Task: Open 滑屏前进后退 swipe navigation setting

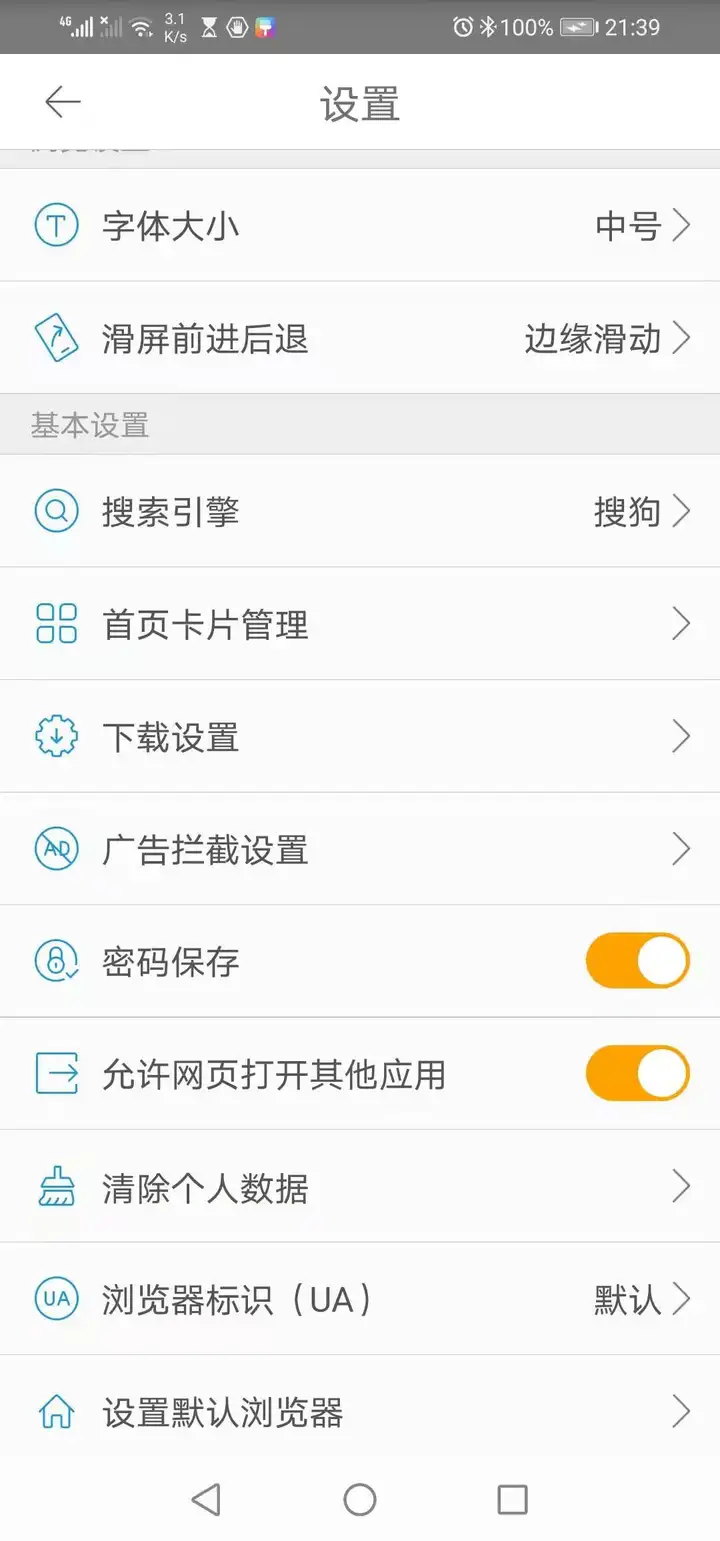Action: [x=360, y=338]
